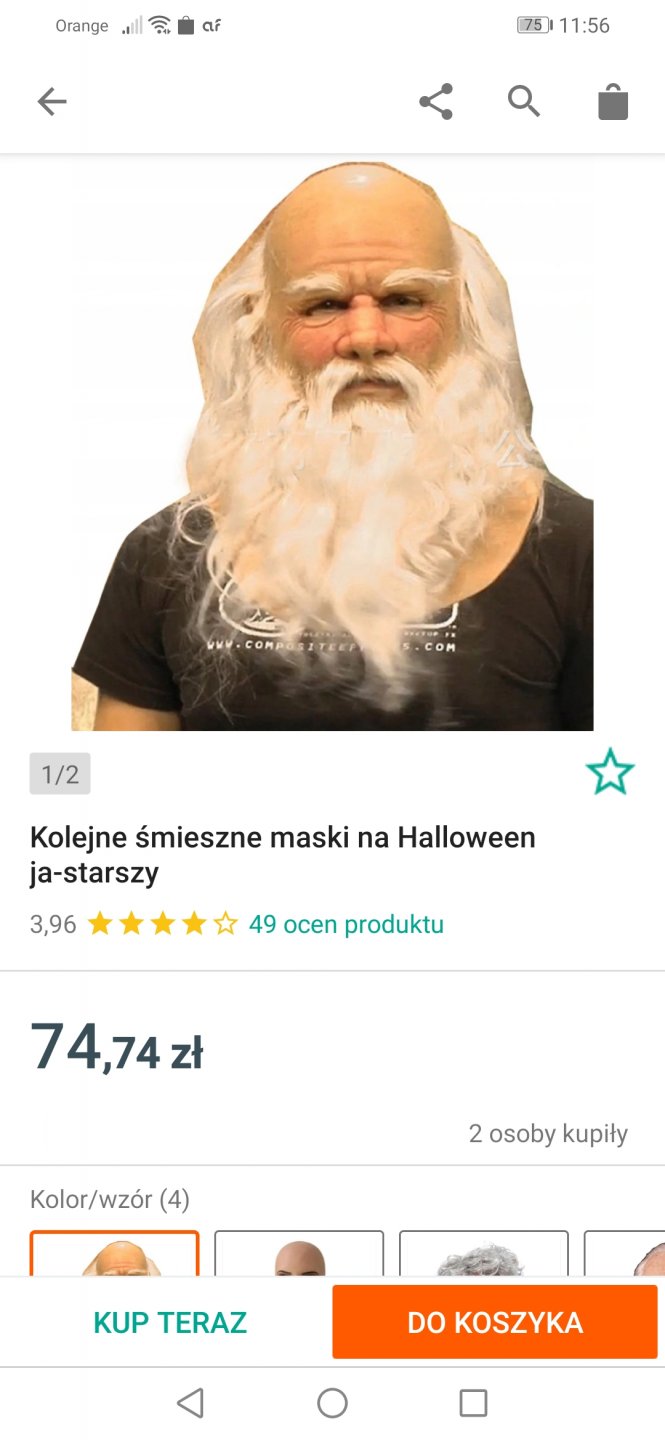This screenshot has width=665, height=1440.
Task: Open the shopping bag cart icon
Action: click(612, 102)
